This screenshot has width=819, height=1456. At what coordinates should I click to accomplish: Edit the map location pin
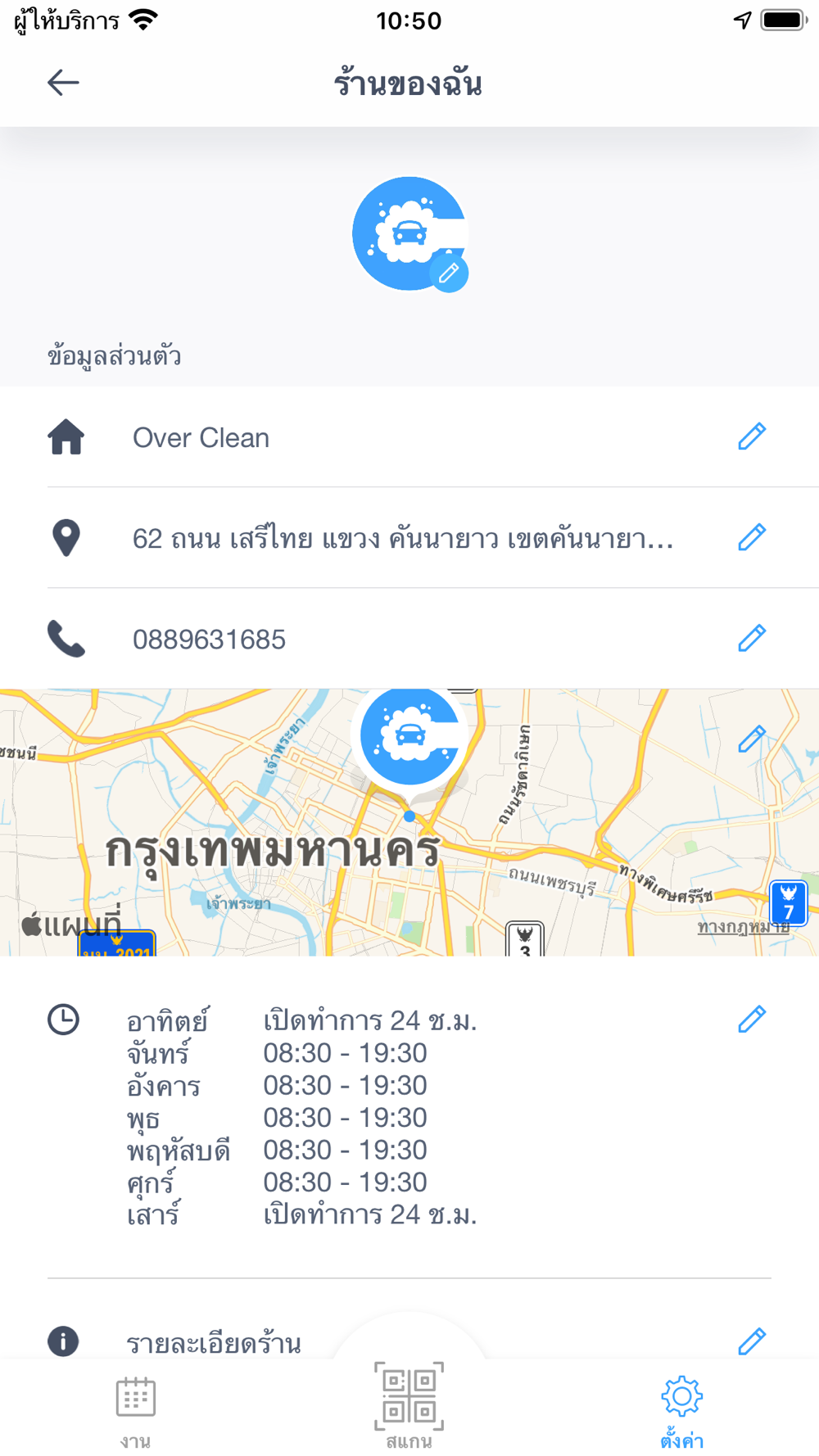tap(752, 739)
